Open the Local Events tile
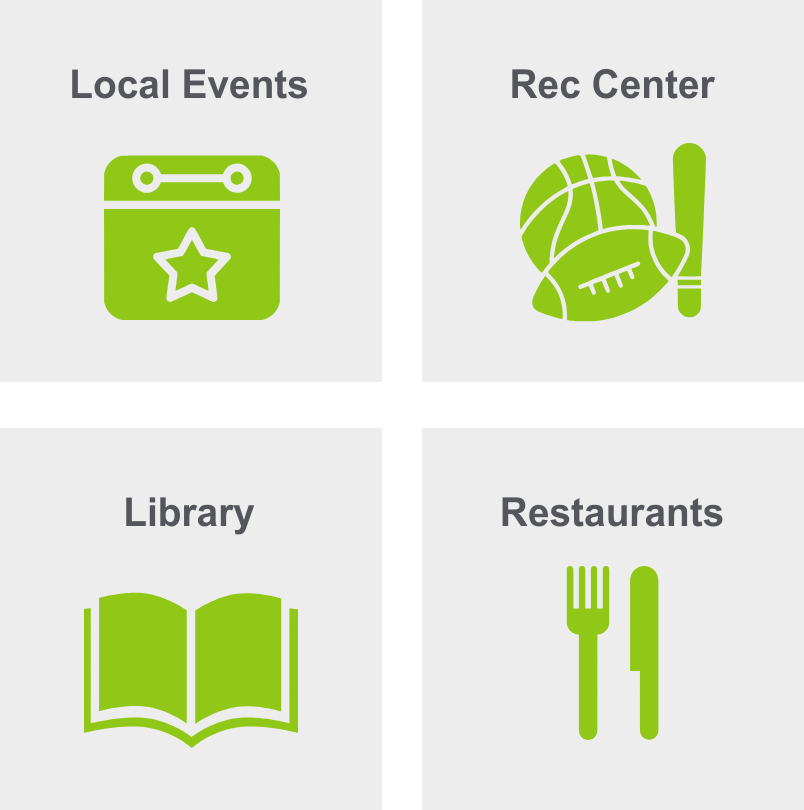The width and height of the screenshot is (804, 810). click(x=190, y=190)
